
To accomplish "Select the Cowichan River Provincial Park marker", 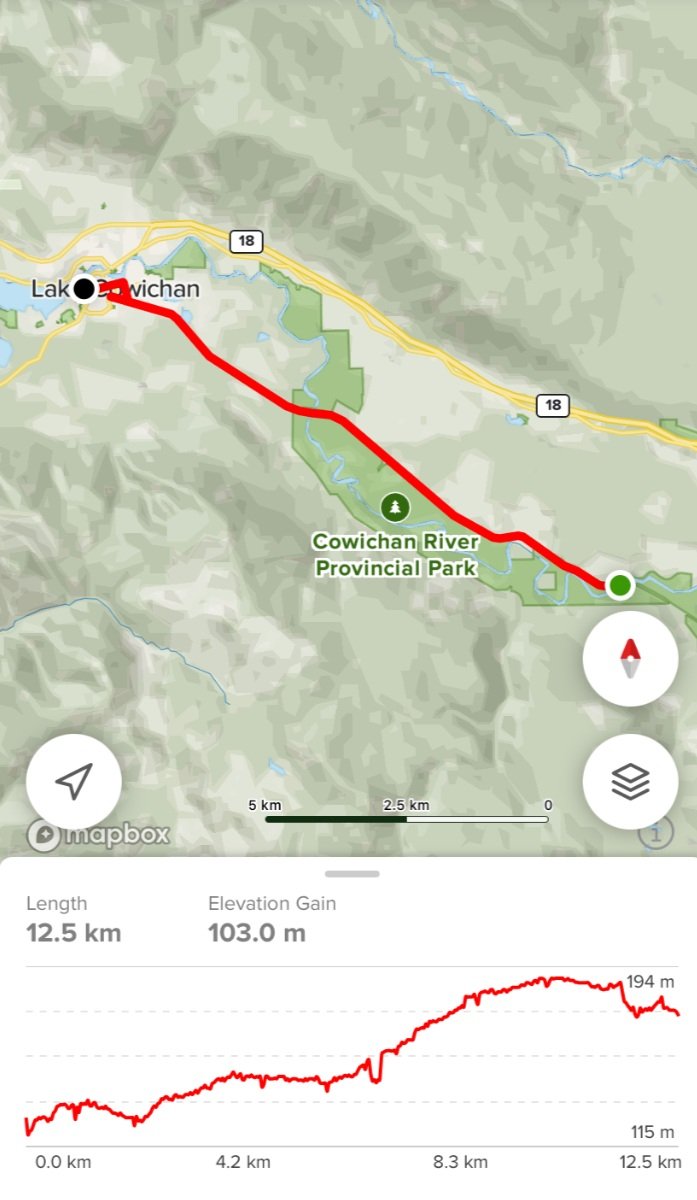I will point(397,507).
